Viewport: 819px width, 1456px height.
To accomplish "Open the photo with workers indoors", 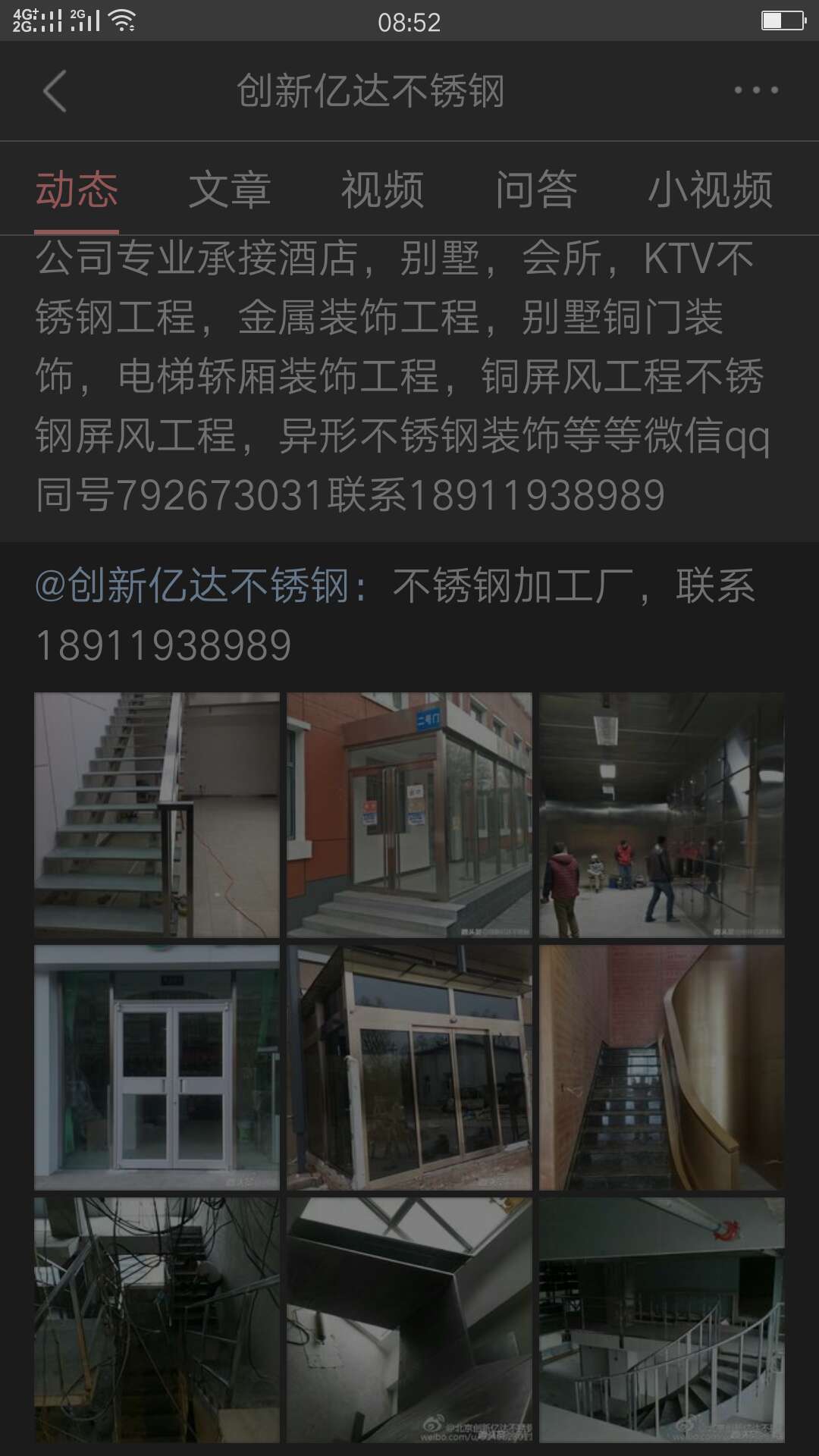I will pos(661,814).
